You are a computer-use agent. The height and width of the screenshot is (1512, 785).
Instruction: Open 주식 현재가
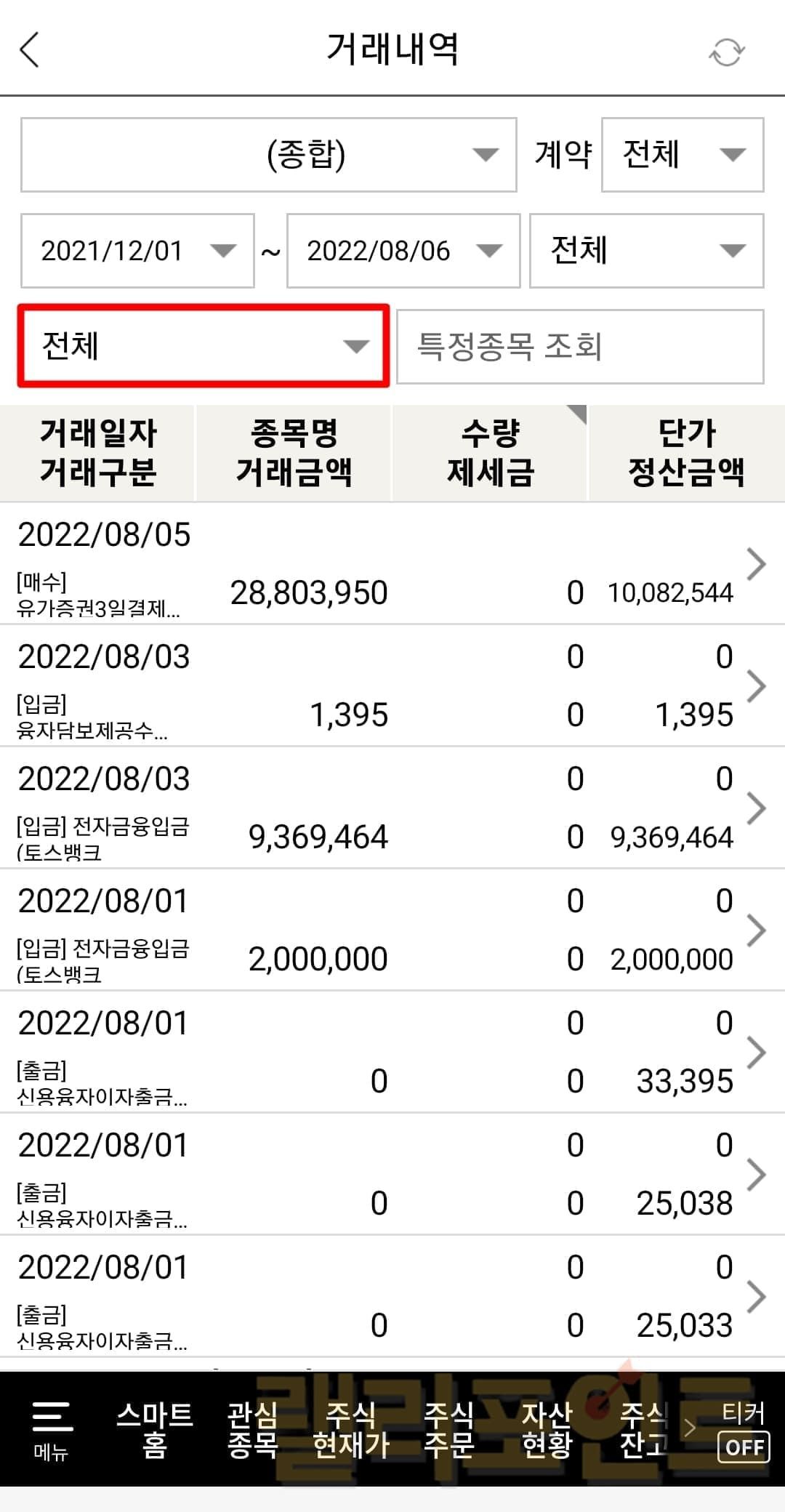(350, 1429)
